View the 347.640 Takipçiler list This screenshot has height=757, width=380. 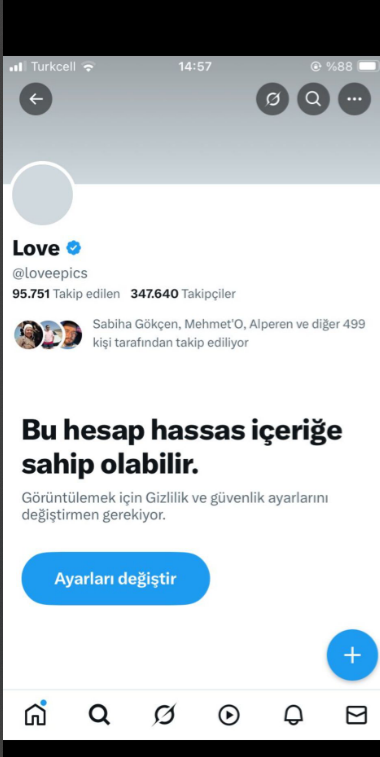(x=183, y=294)
